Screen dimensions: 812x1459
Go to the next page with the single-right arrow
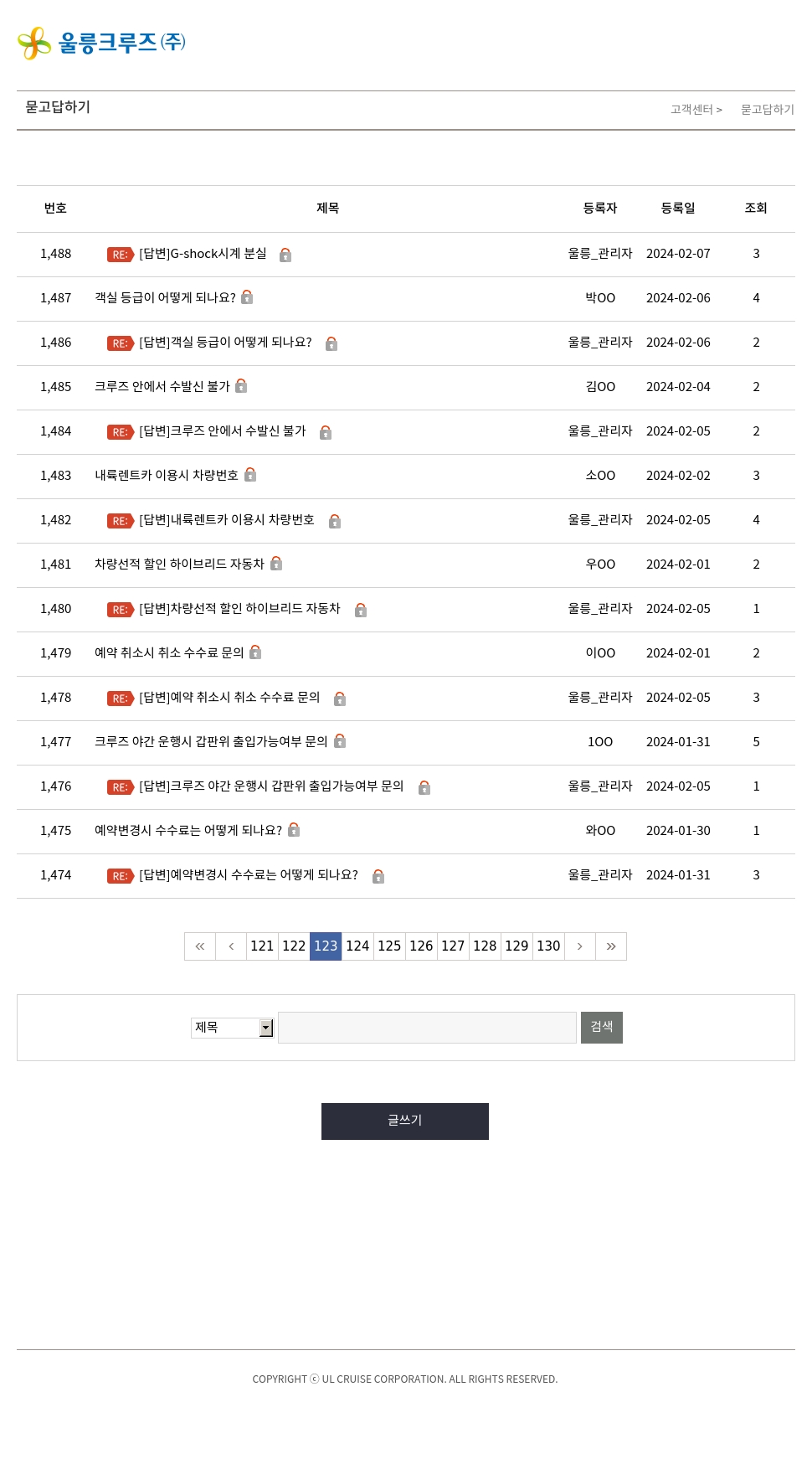[x=579, y=946]
